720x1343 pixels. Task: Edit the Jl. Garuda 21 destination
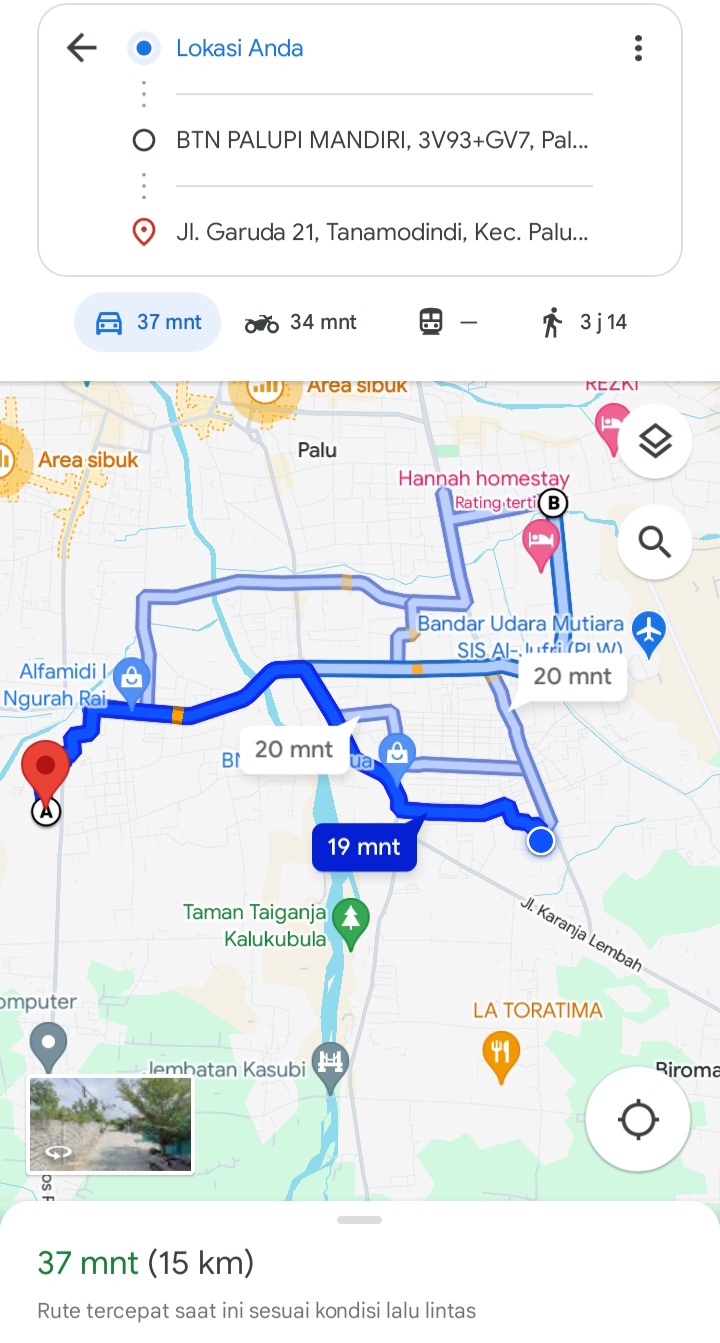pos(384,233)
